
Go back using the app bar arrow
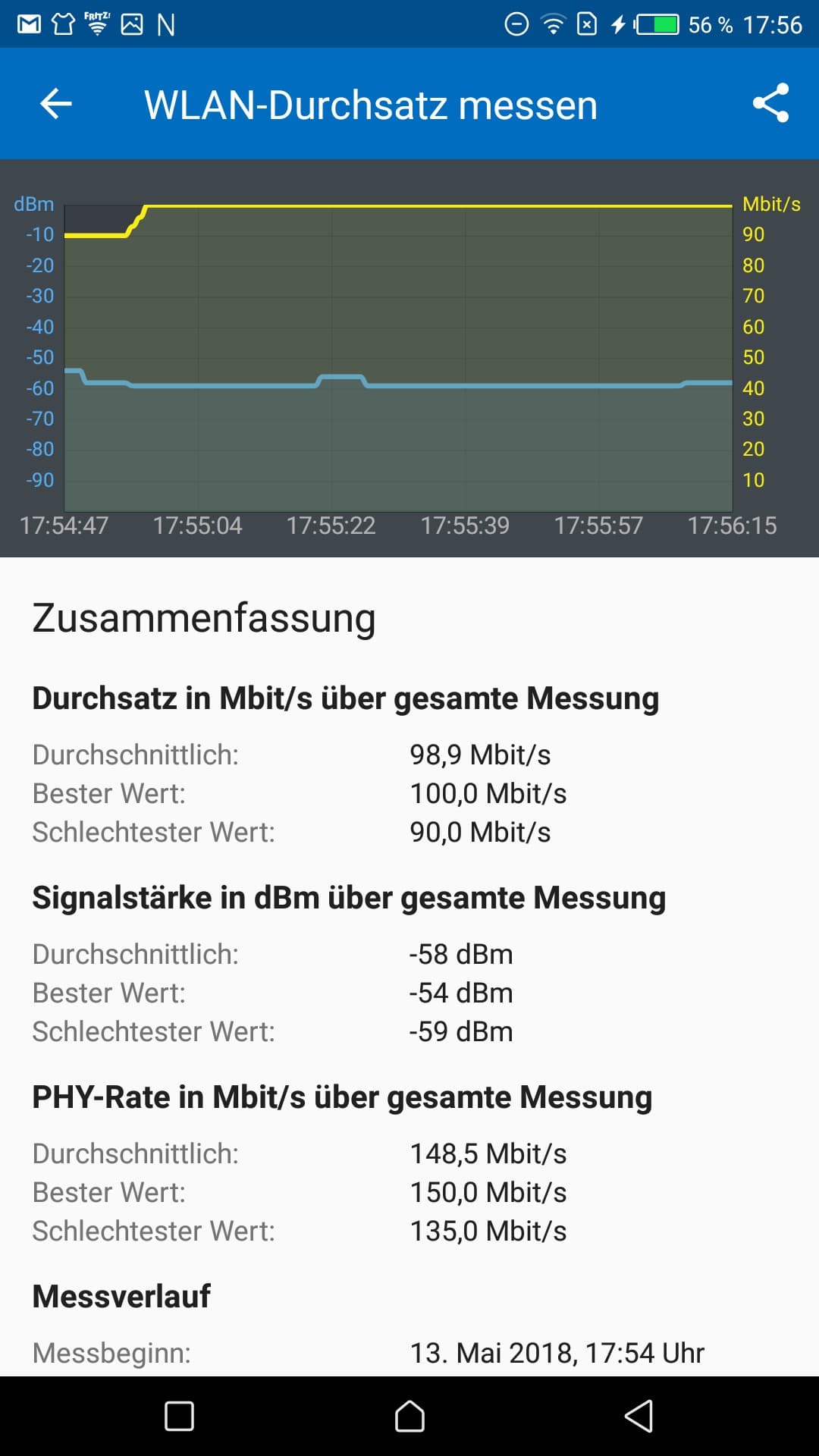click(x=56, y=104)
